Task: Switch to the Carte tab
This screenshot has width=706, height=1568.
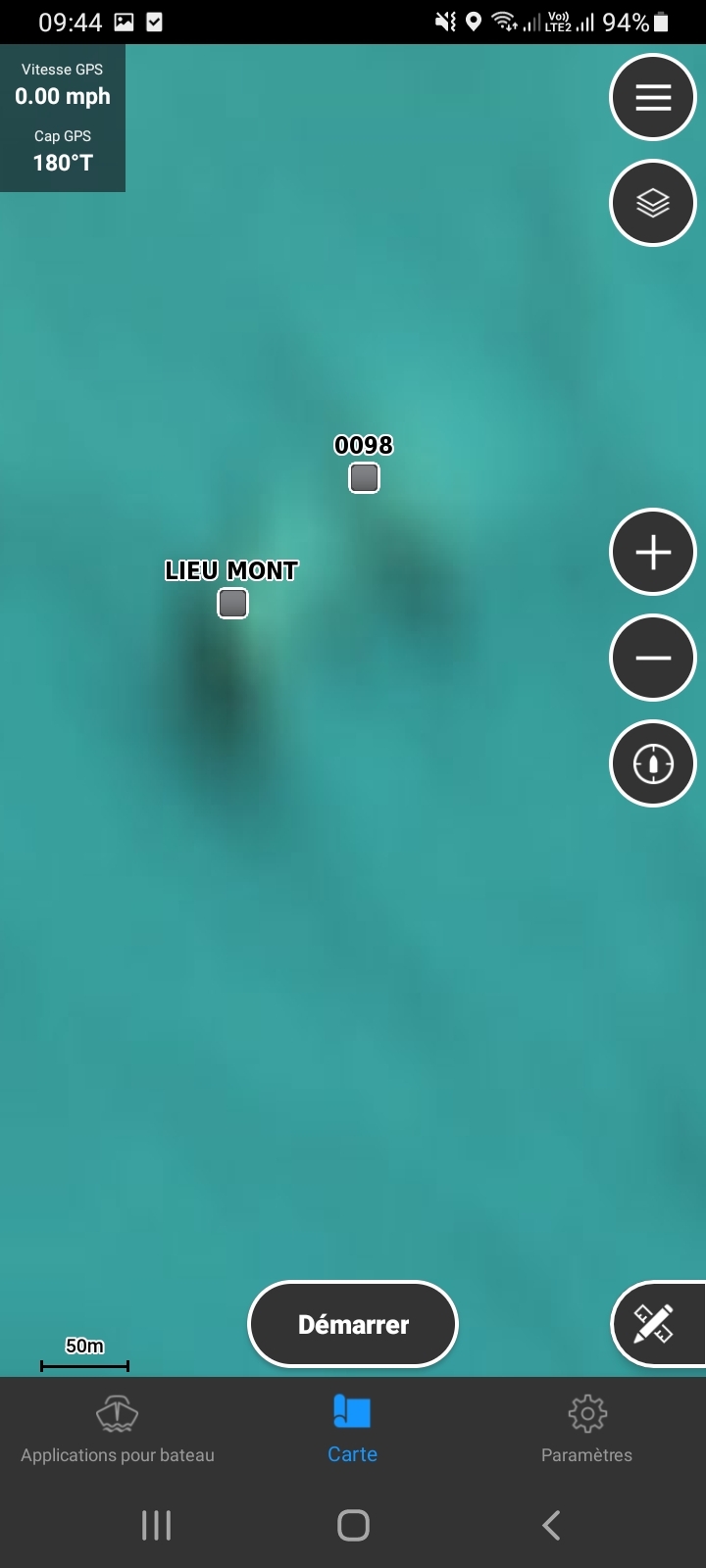Action: coord(352,1429)
